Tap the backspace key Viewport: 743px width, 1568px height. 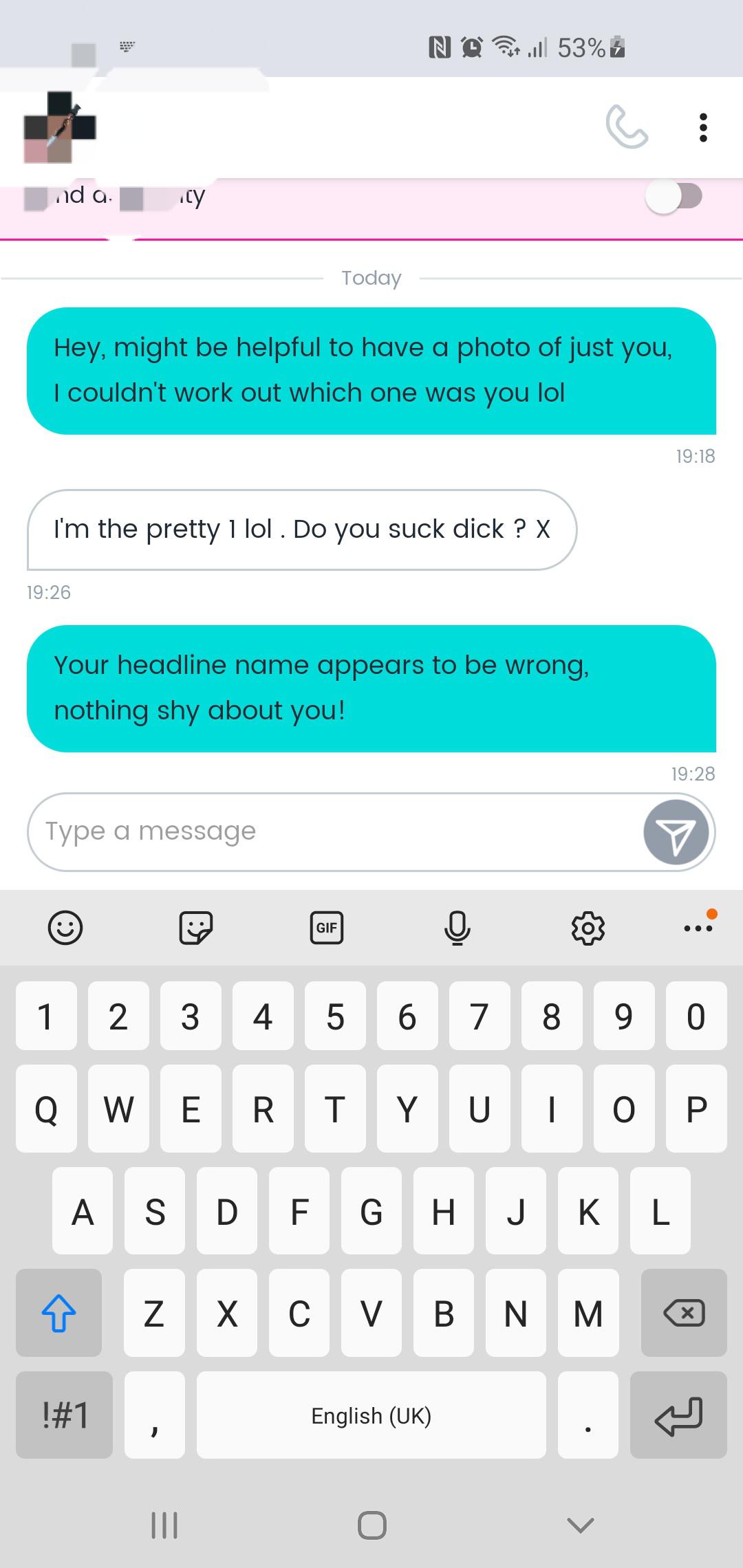click(x=683, y=1313)
